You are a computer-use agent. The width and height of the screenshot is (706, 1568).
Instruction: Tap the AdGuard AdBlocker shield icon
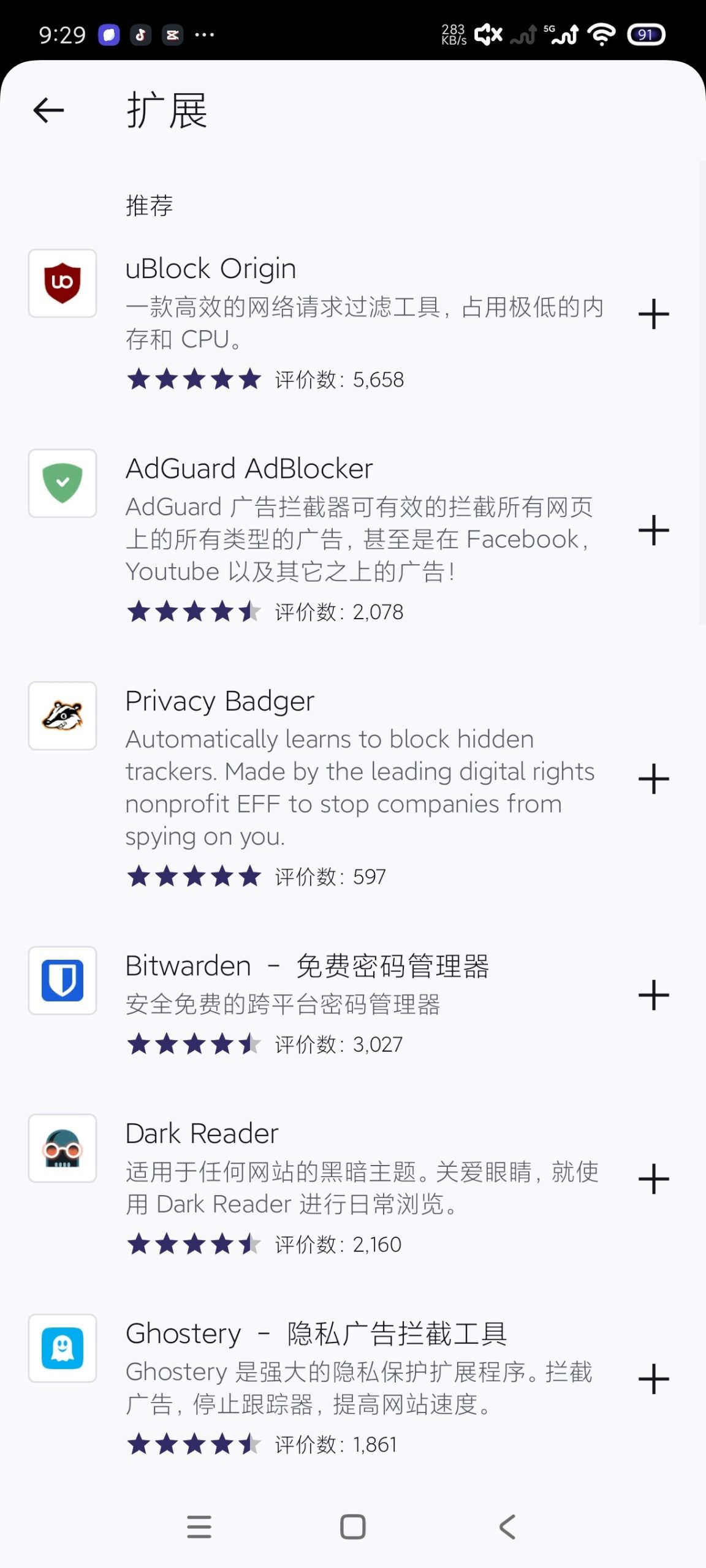62,483
